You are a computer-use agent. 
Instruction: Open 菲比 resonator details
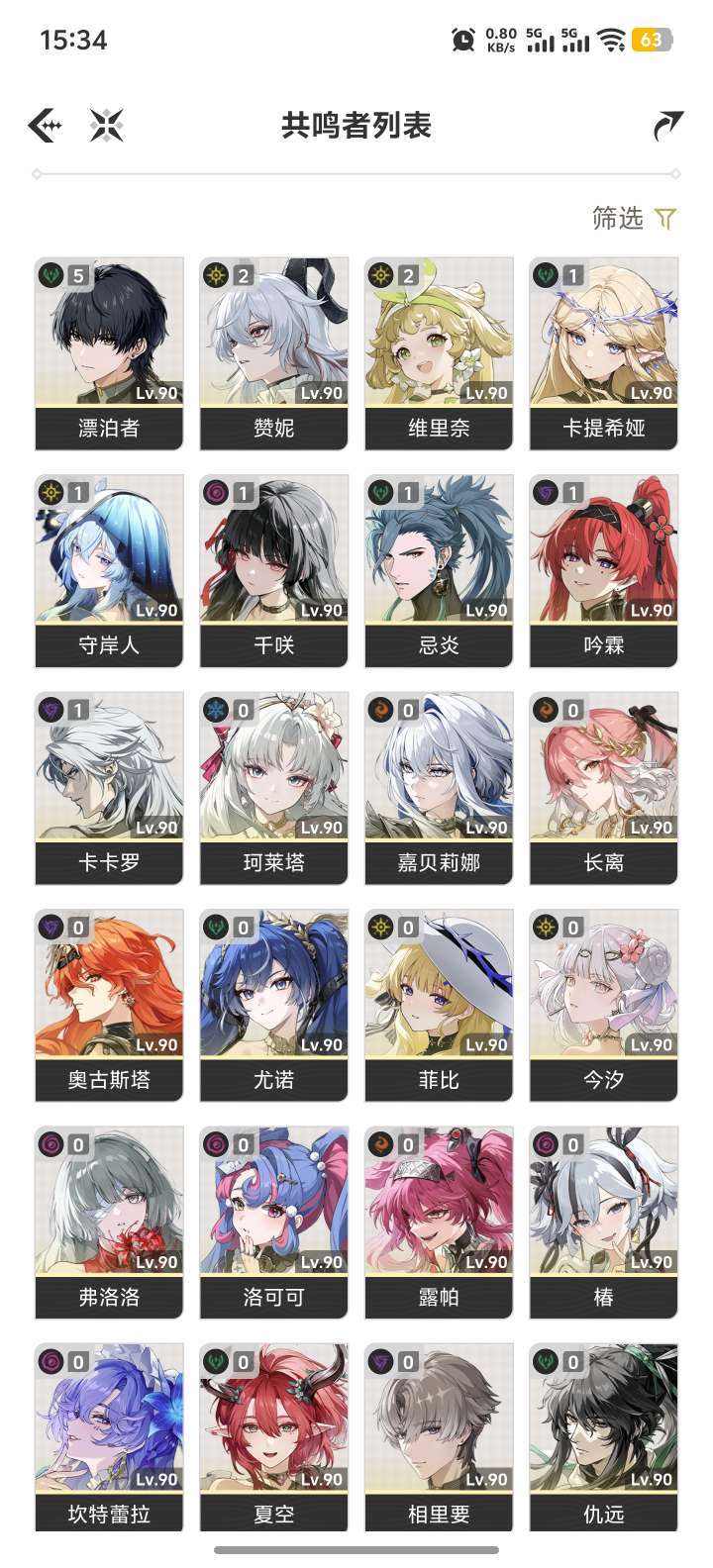pyautogui.click(x=439, y=1005)
